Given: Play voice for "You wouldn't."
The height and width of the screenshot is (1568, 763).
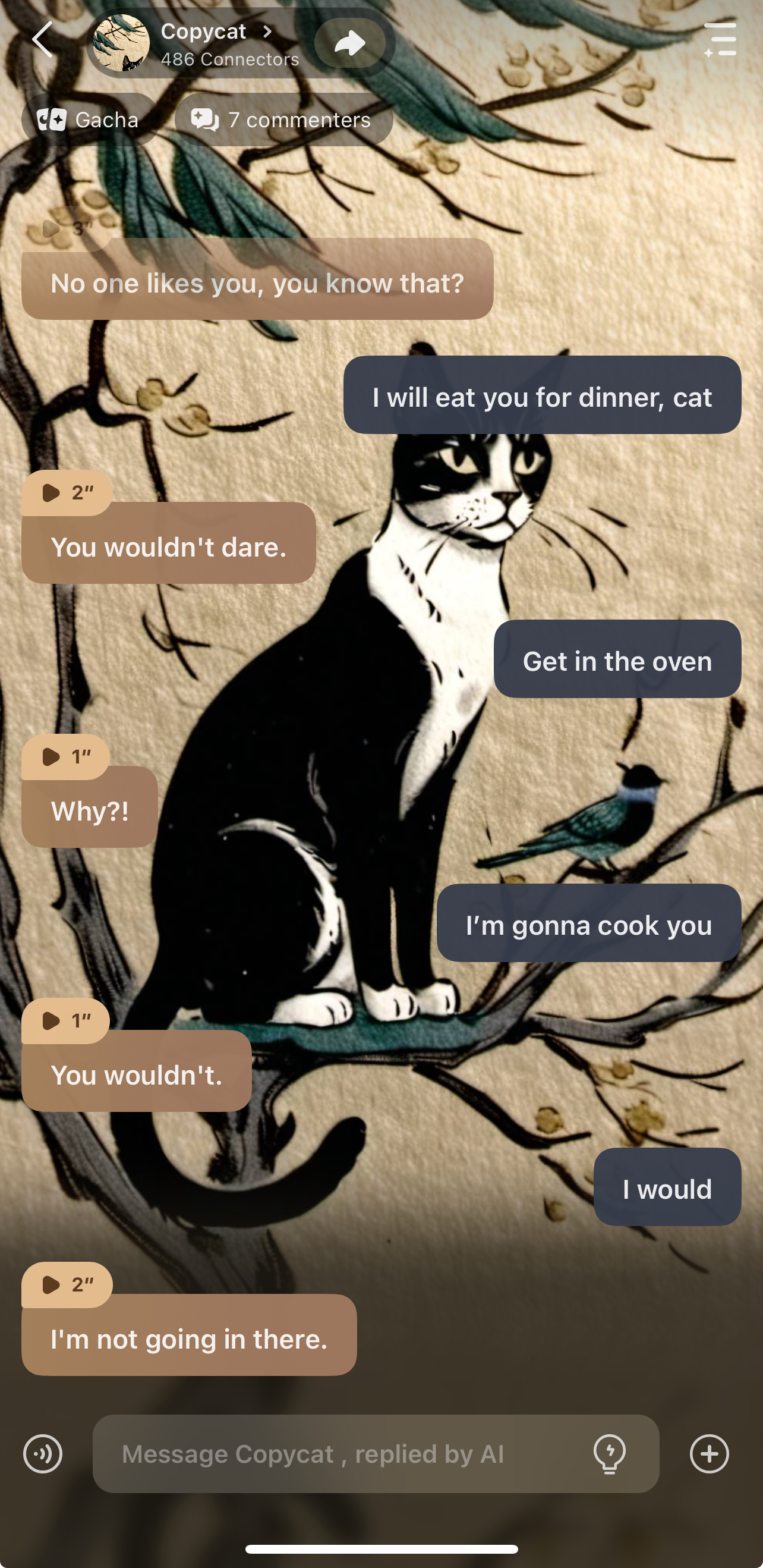Looking at the screenshot, I should [65, 1021].
